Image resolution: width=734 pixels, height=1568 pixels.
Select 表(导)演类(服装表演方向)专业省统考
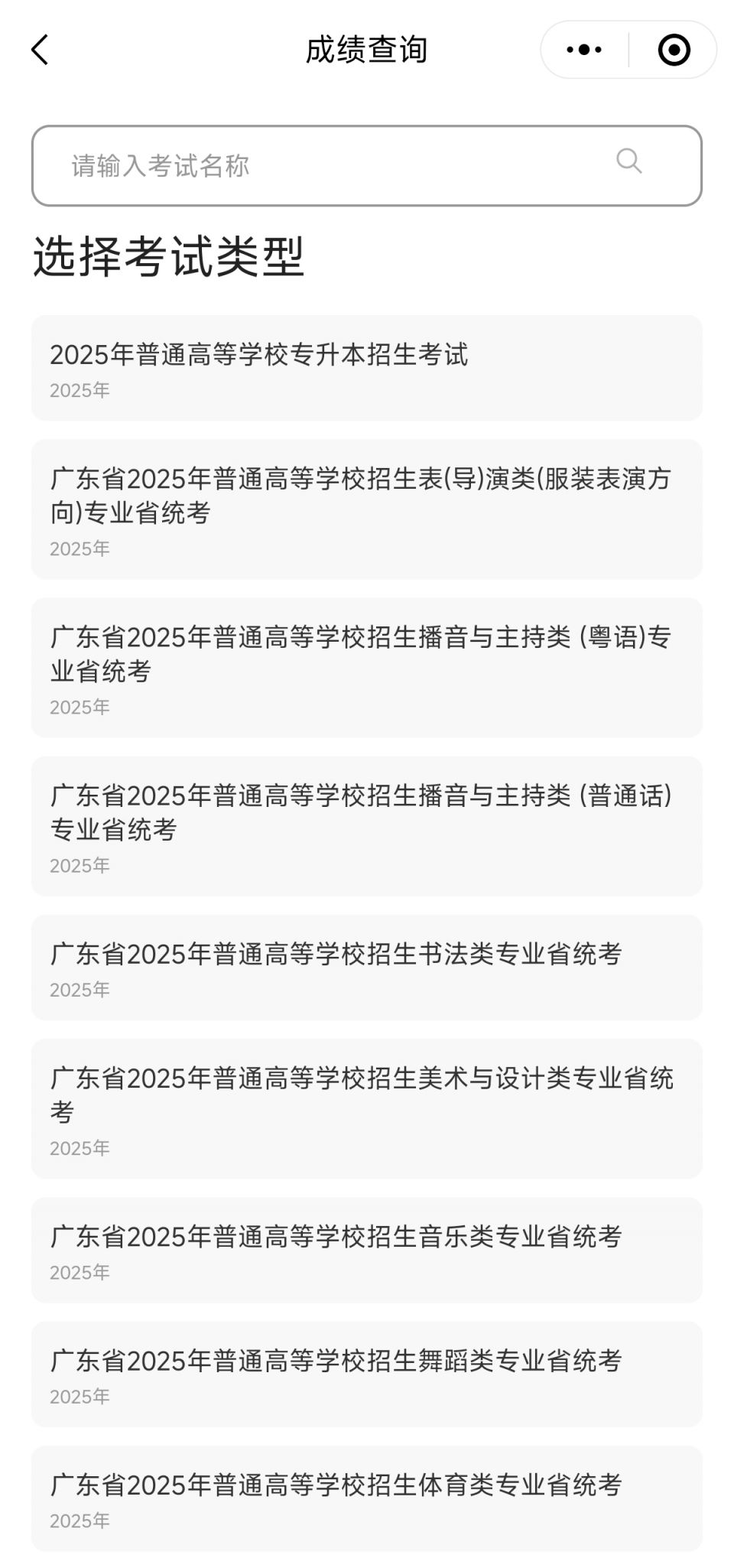pos(367,509)
